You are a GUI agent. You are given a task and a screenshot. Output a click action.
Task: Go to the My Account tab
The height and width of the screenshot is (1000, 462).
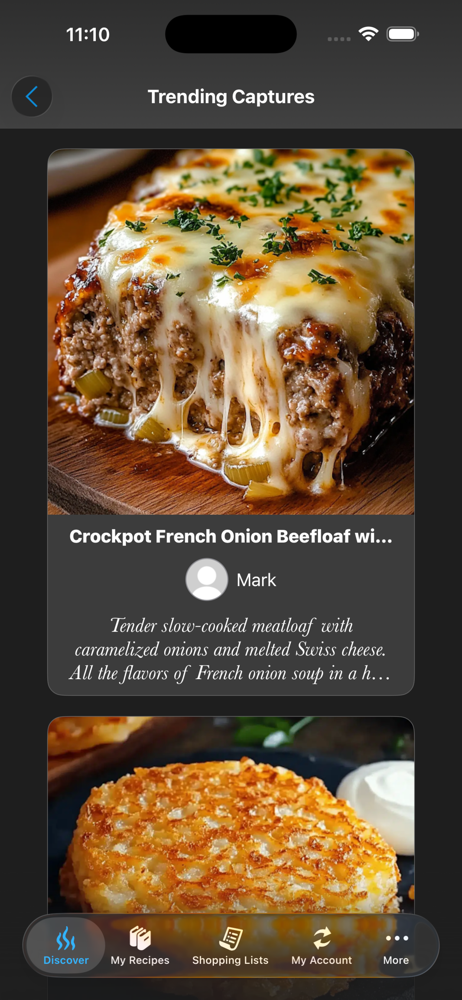(322, 946)
